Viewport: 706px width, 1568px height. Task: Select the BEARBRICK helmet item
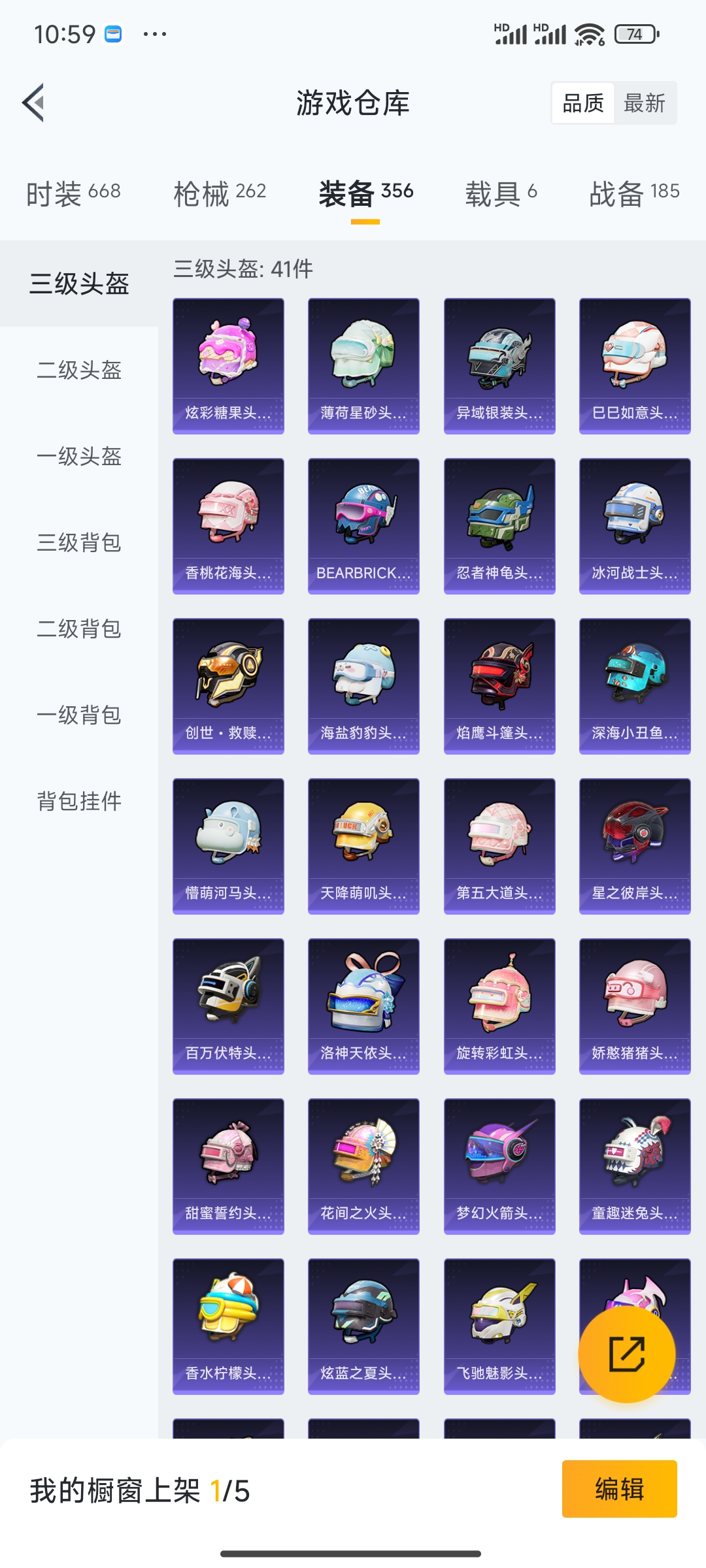point(363,526)
